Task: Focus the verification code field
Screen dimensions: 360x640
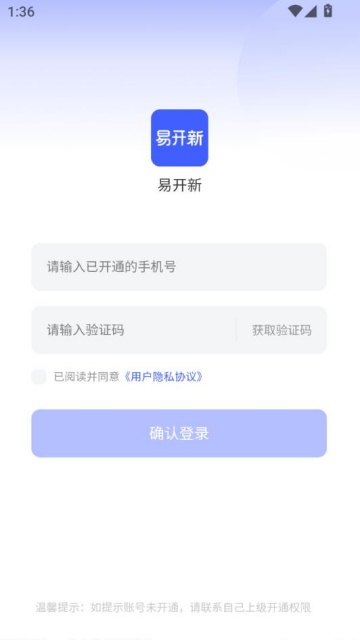Action: pos(134,330)
